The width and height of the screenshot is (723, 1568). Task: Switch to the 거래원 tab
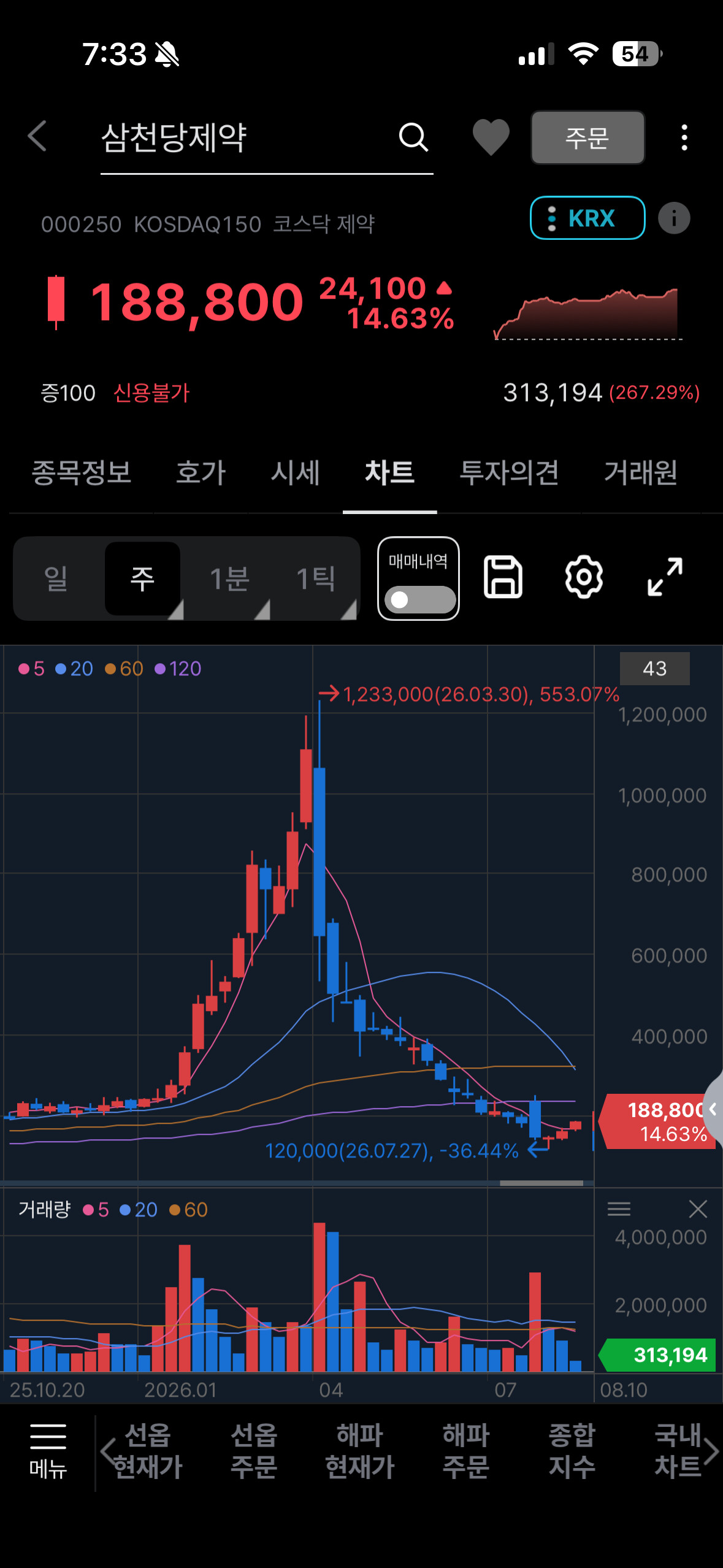[x=641, y=472]
